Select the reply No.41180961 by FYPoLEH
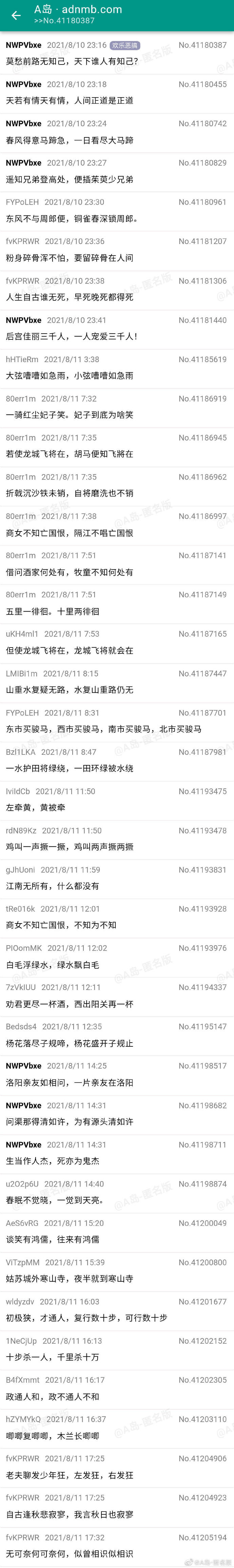The image size is (234, 1568). pyautogui.click(x=117, y=211)
